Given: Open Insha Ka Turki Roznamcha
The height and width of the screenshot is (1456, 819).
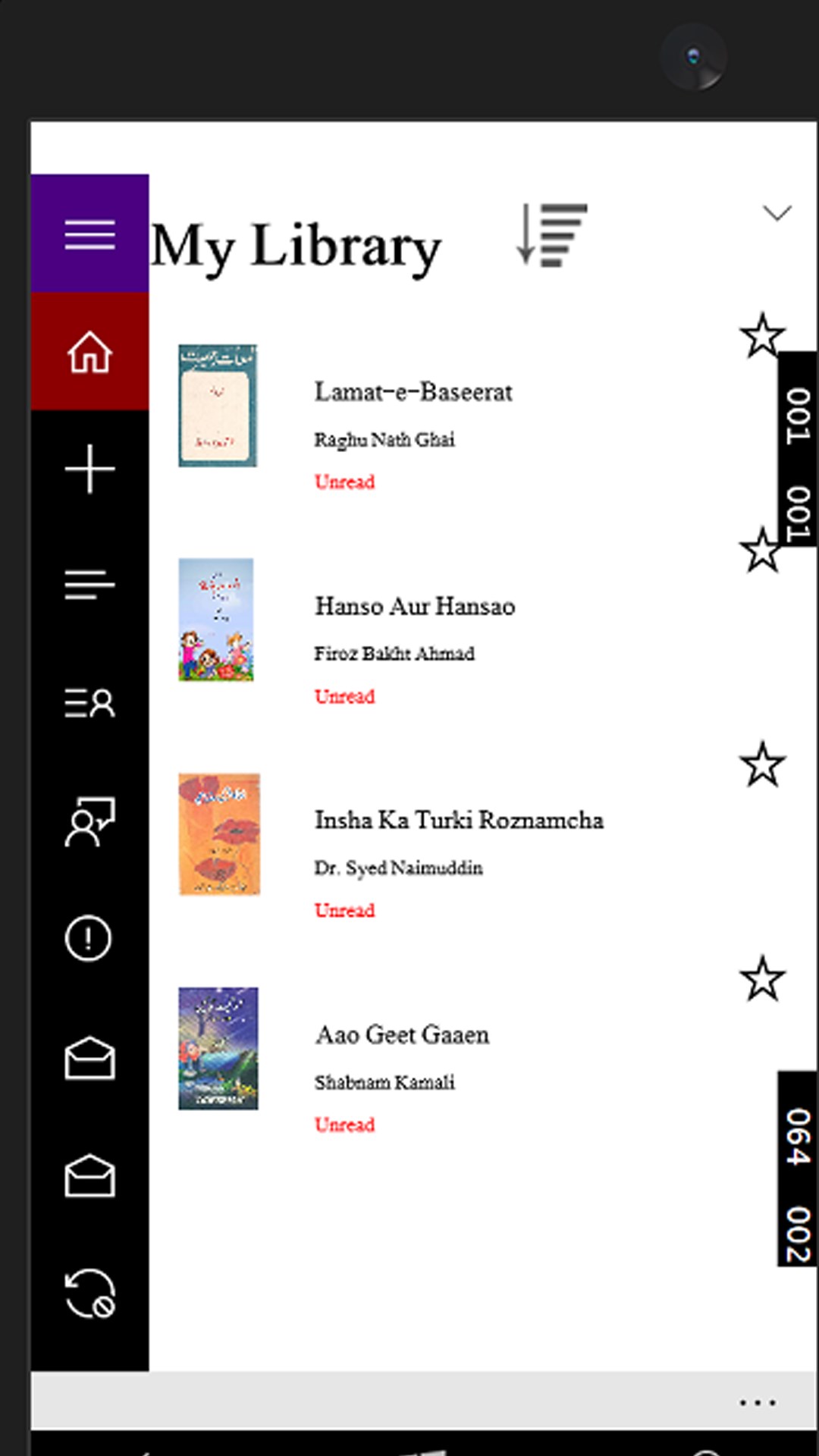Looking at the screenshot, I should pos(458,821).
